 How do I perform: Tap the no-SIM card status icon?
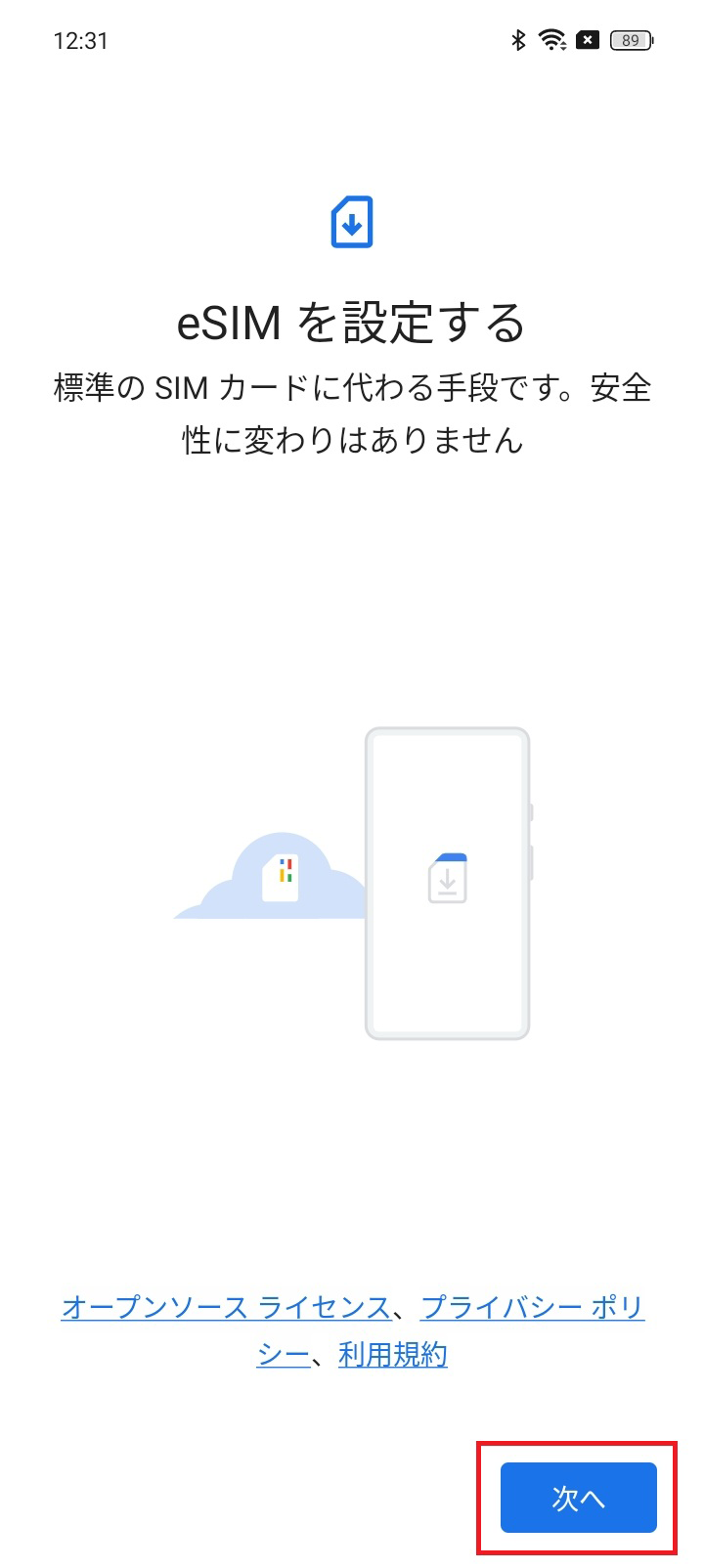[587, 39]
